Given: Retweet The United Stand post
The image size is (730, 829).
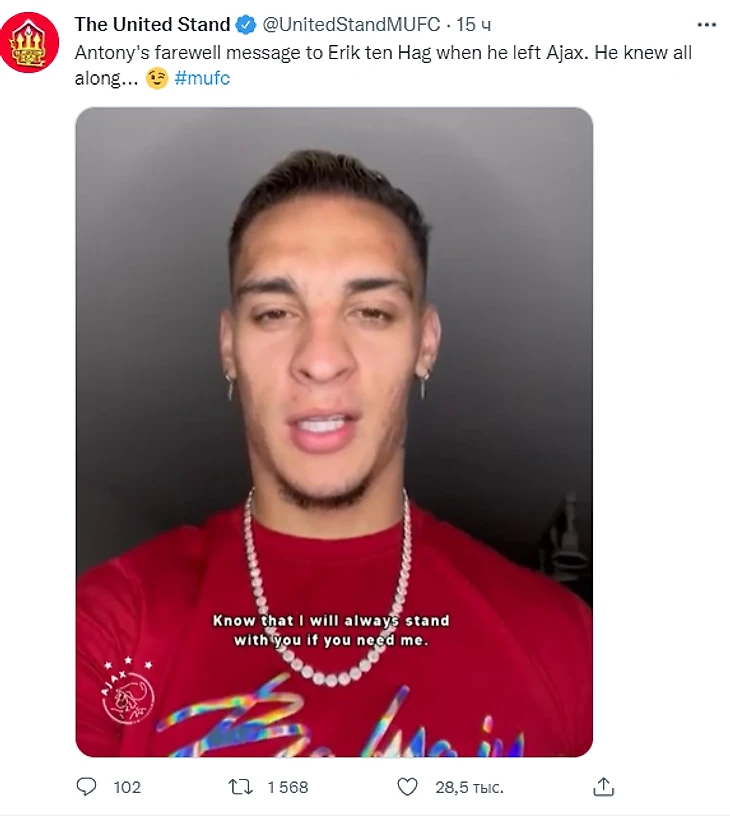Looking at the screenshot, I should pos(241,787).
